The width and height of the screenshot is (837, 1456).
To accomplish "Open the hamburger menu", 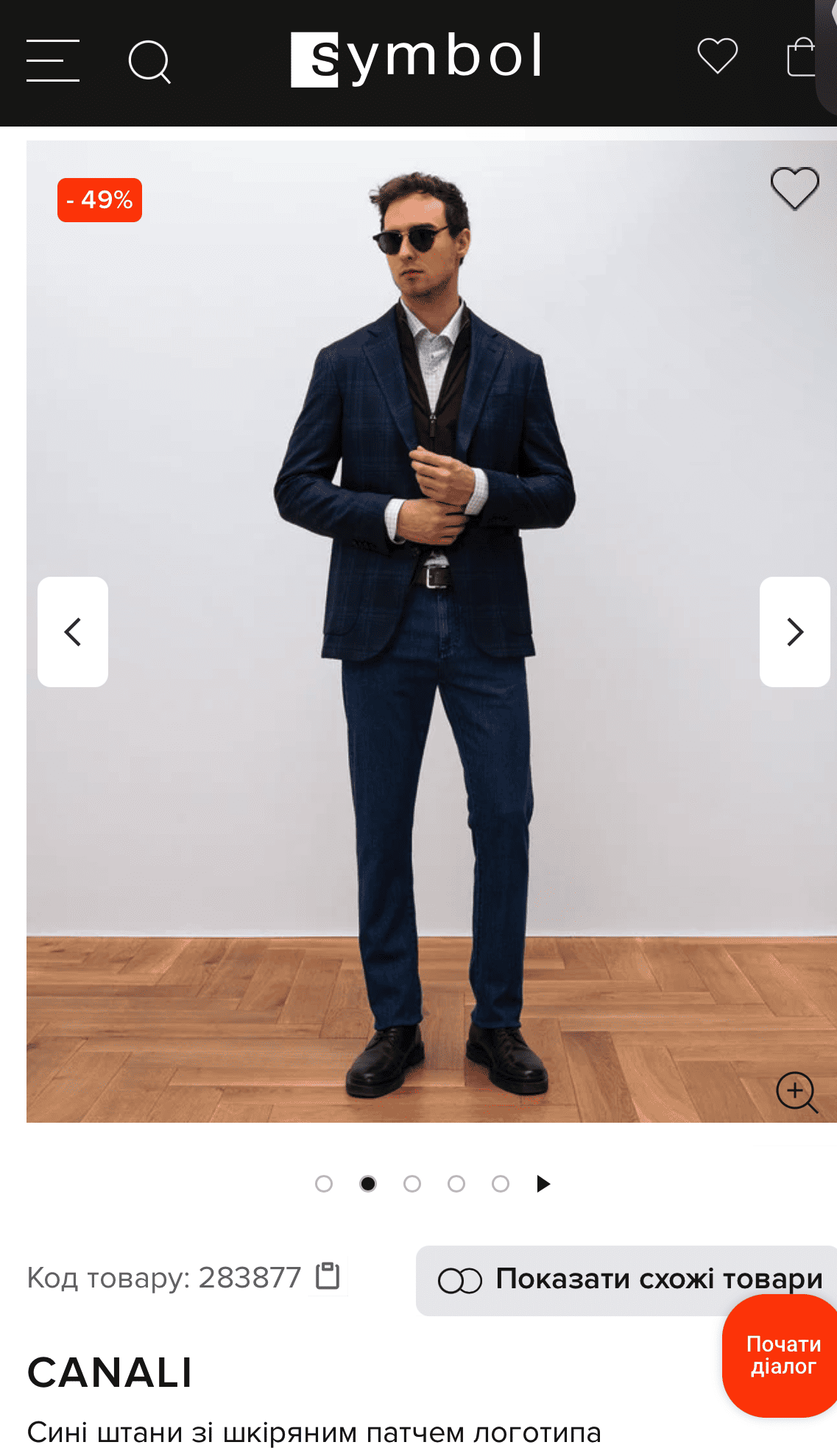I will [x=53, y=60].
